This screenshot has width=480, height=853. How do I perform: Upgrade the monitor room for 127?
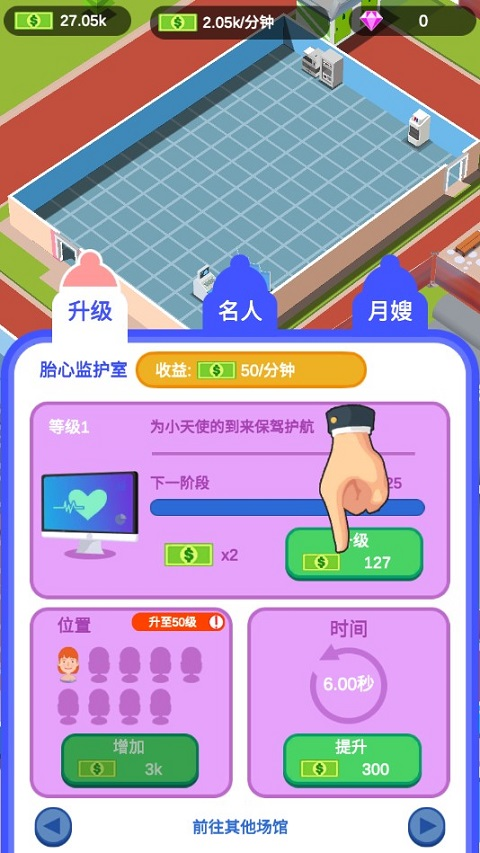pos(354,554)
